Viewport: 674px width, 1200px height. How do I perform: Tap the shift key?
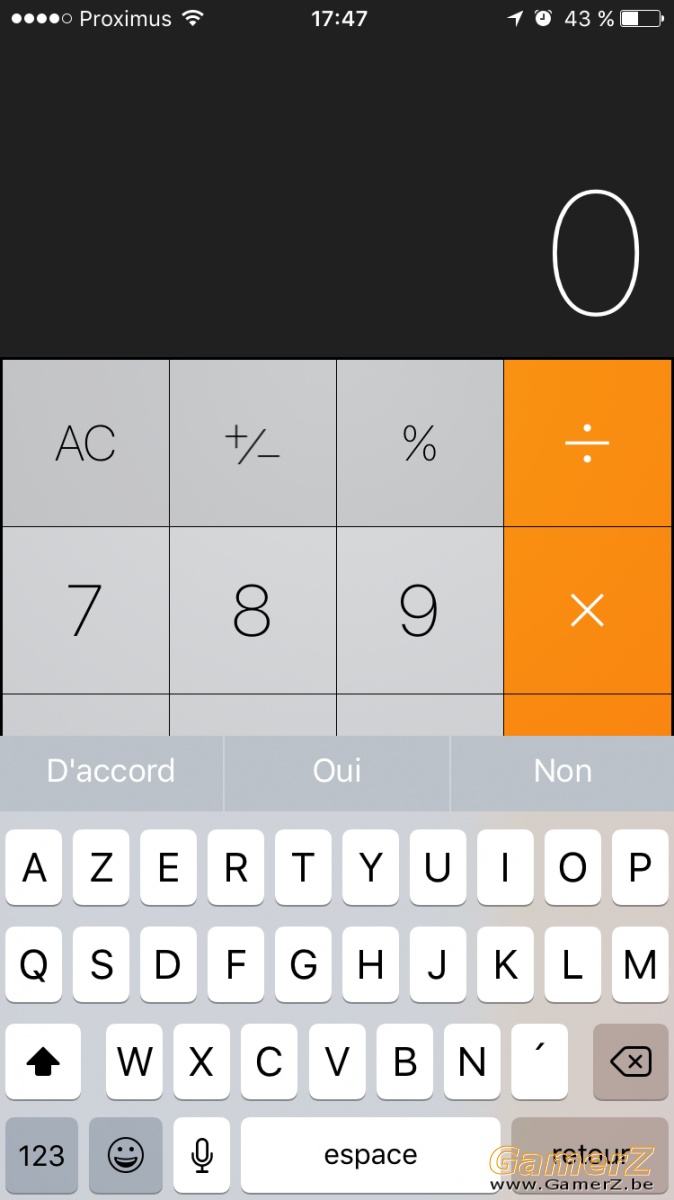42,1062
